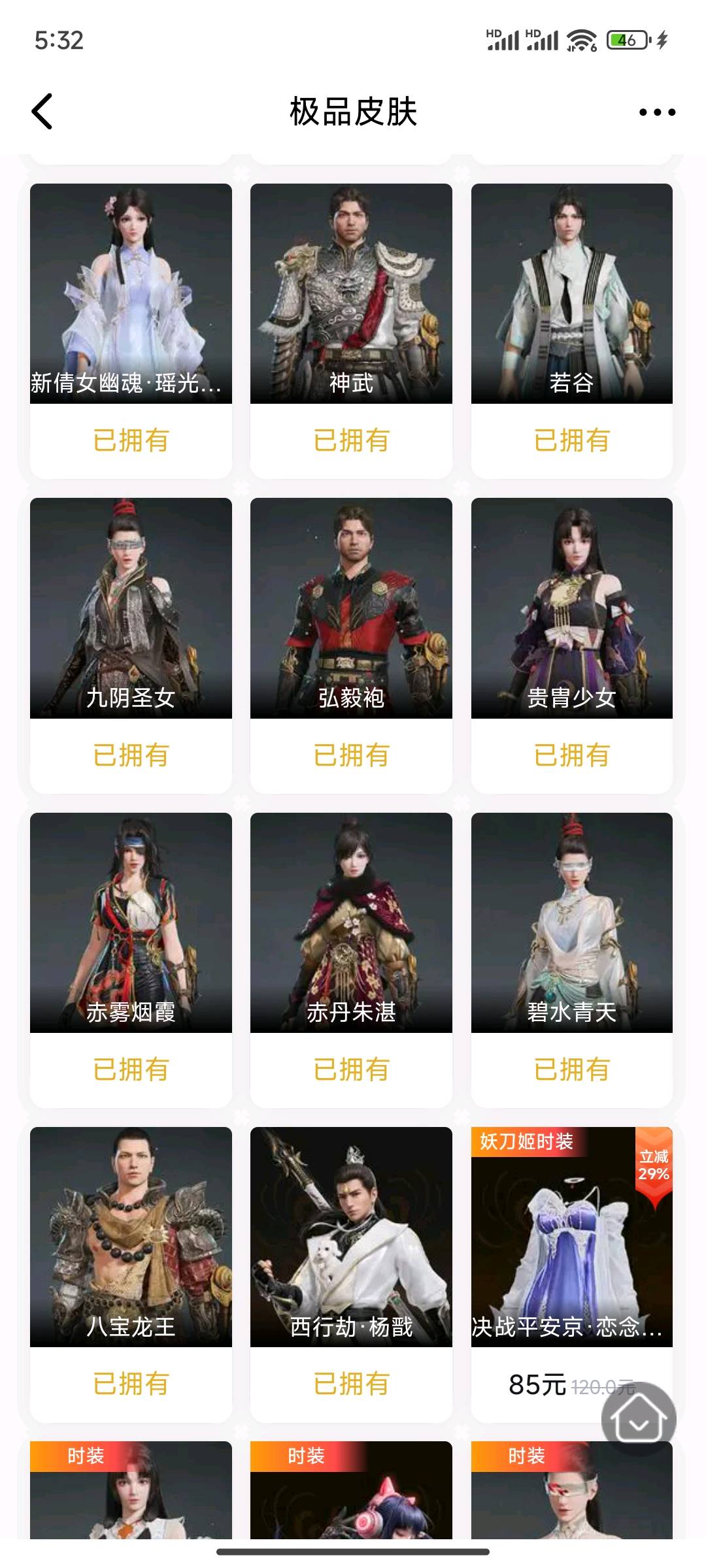Open the 贵胄少女 skin card

click(571, 608)
